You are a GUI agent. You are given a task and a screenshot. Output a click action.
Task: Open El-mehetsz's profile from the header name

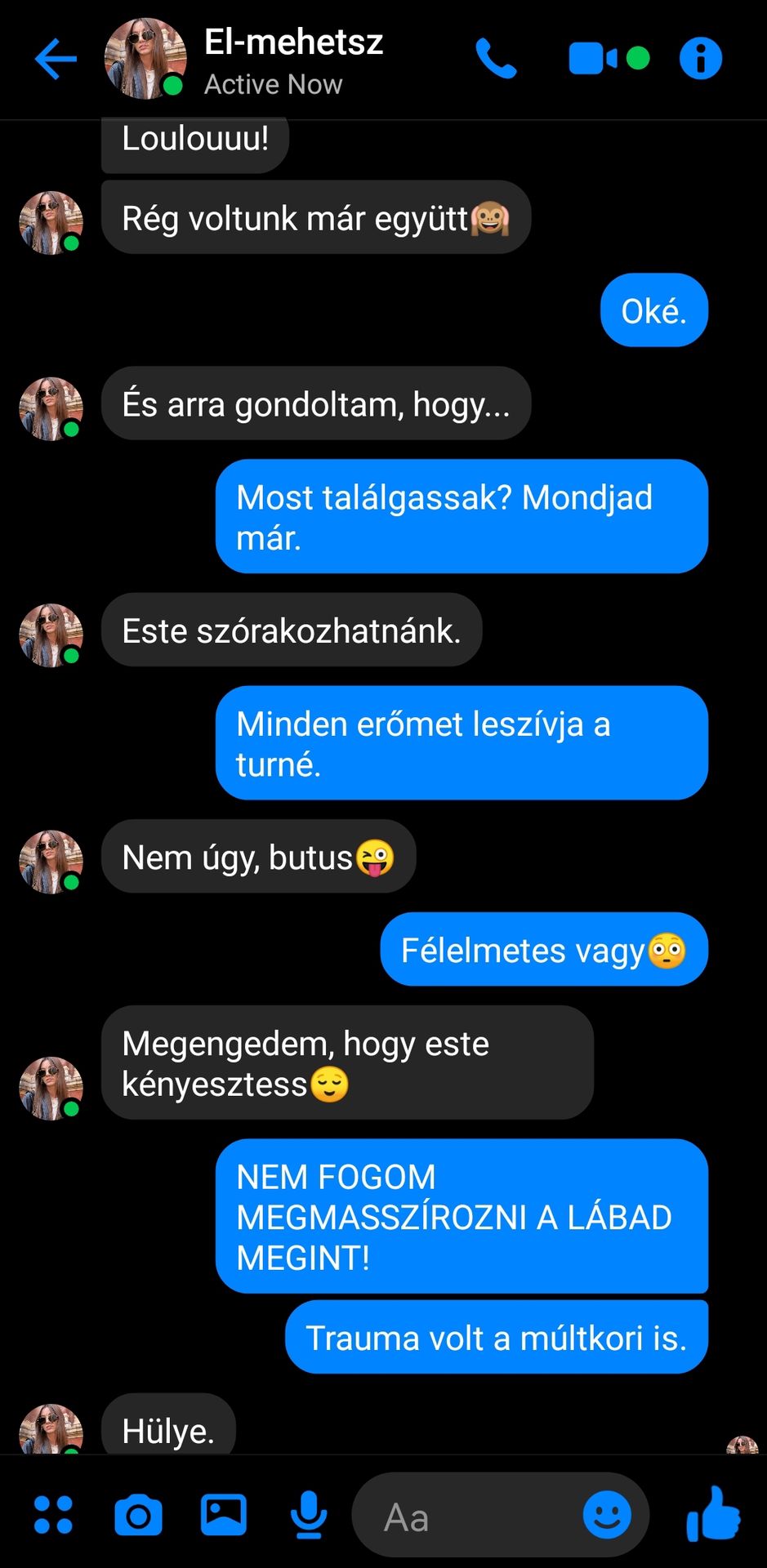(293, 42)
